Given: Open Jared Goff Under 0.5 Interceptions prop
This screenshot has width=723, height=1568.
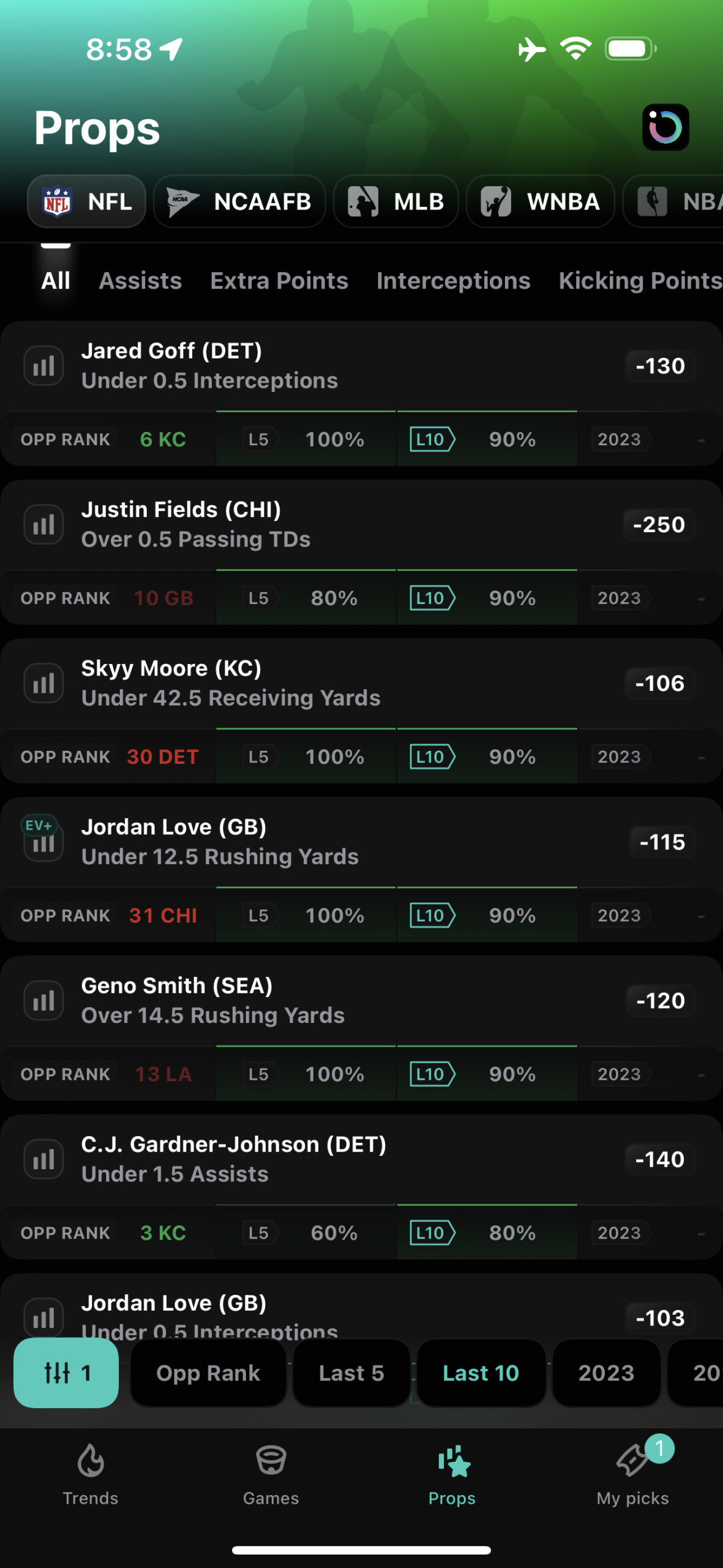Looking at the screenshot, I should 361,366.
